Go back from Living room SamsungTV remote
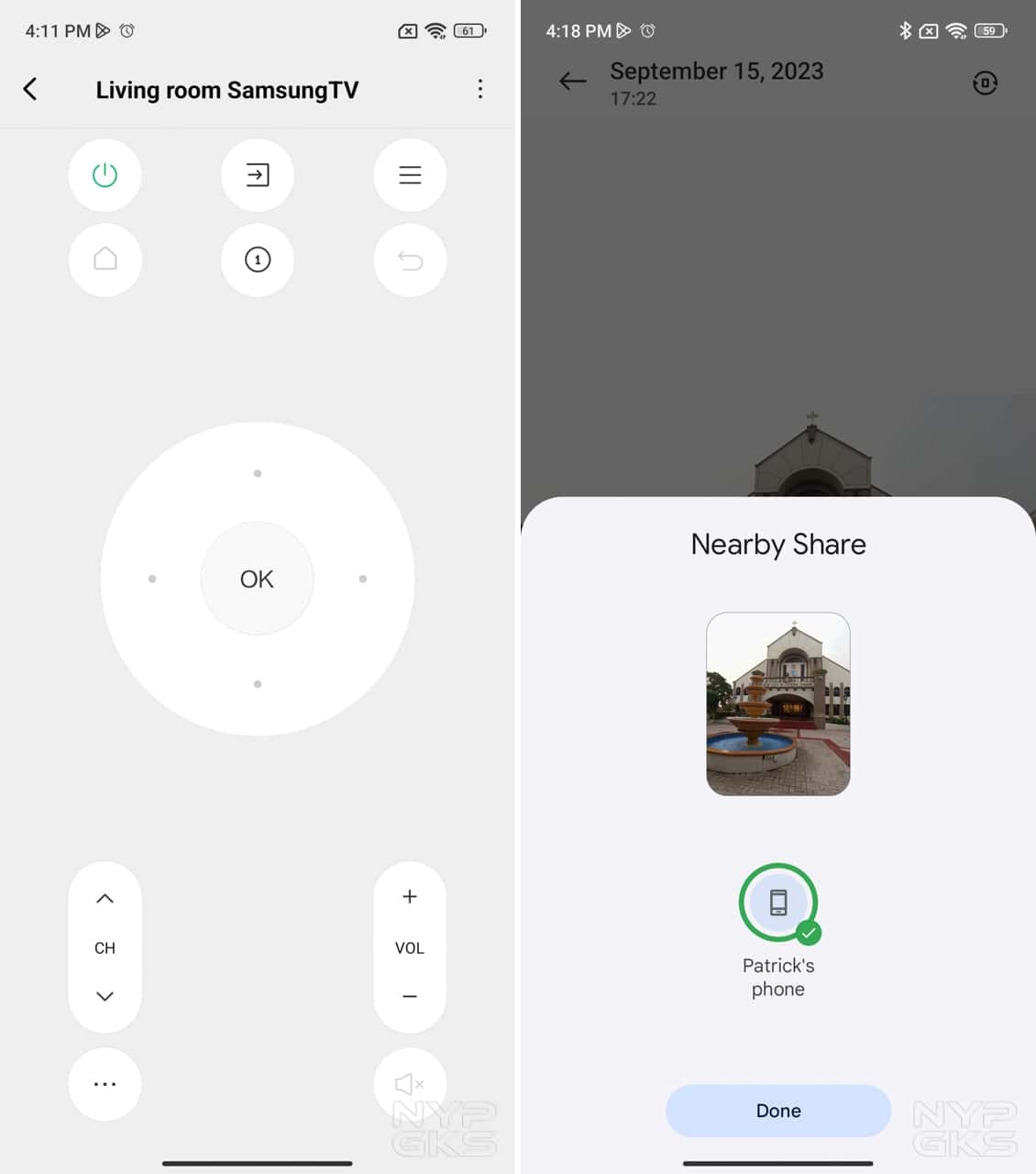The width and height of the screenshot is (1036, 1174). coord(30,89)
